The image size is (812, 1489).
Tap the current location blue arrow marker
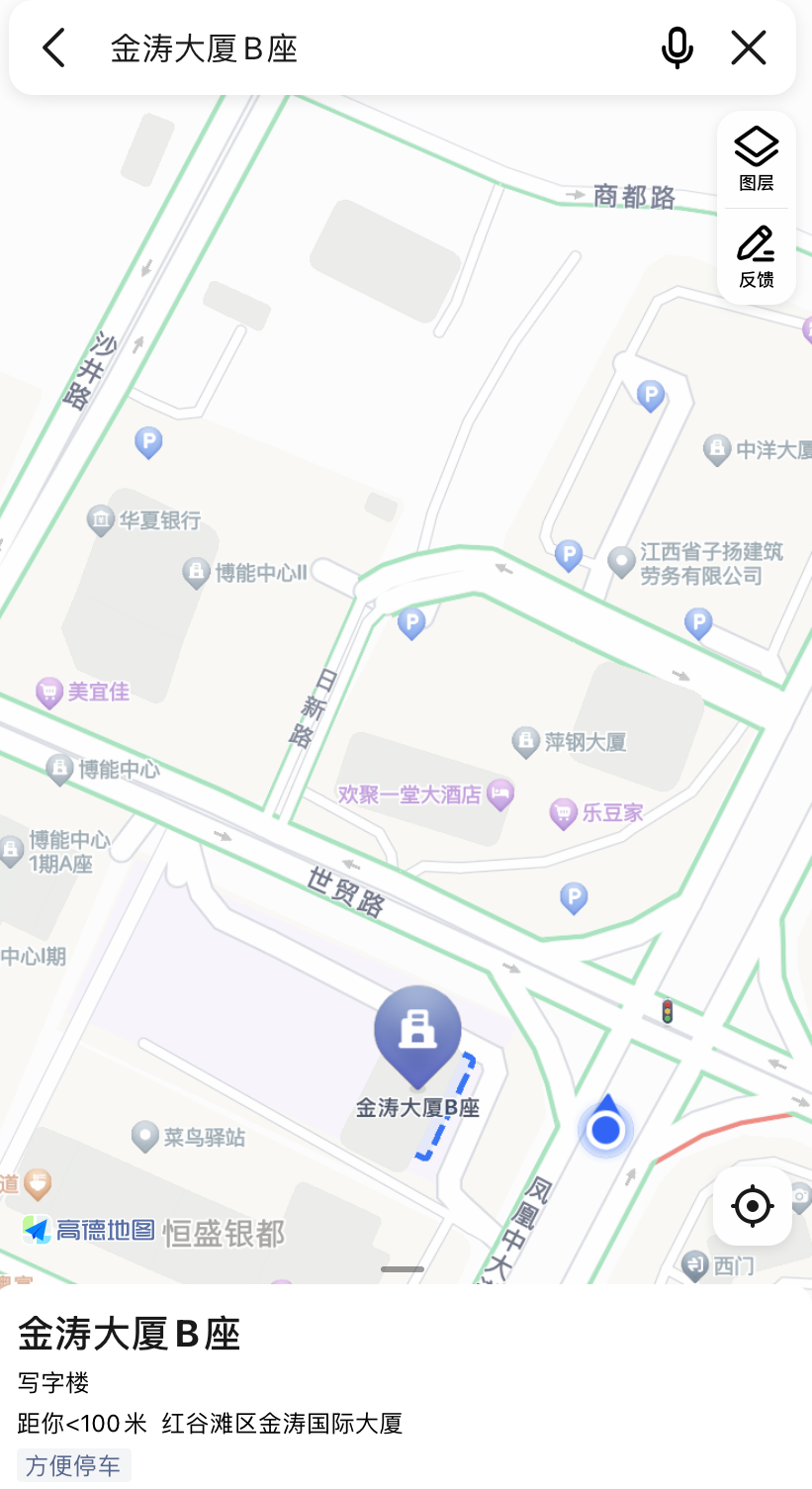click(604, 1127)
